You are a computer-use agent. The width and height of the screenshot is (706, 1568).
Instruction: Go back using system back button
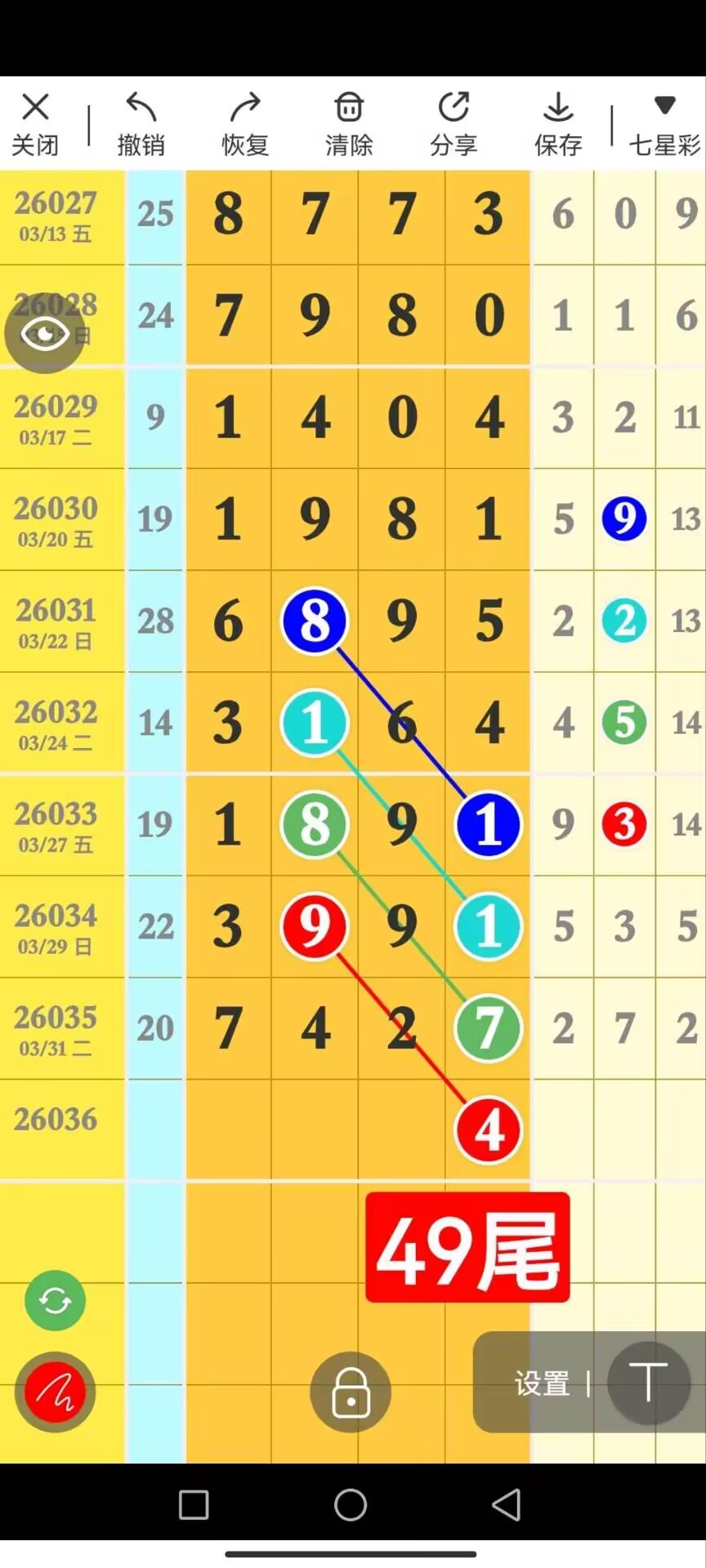pos(506,1504)
